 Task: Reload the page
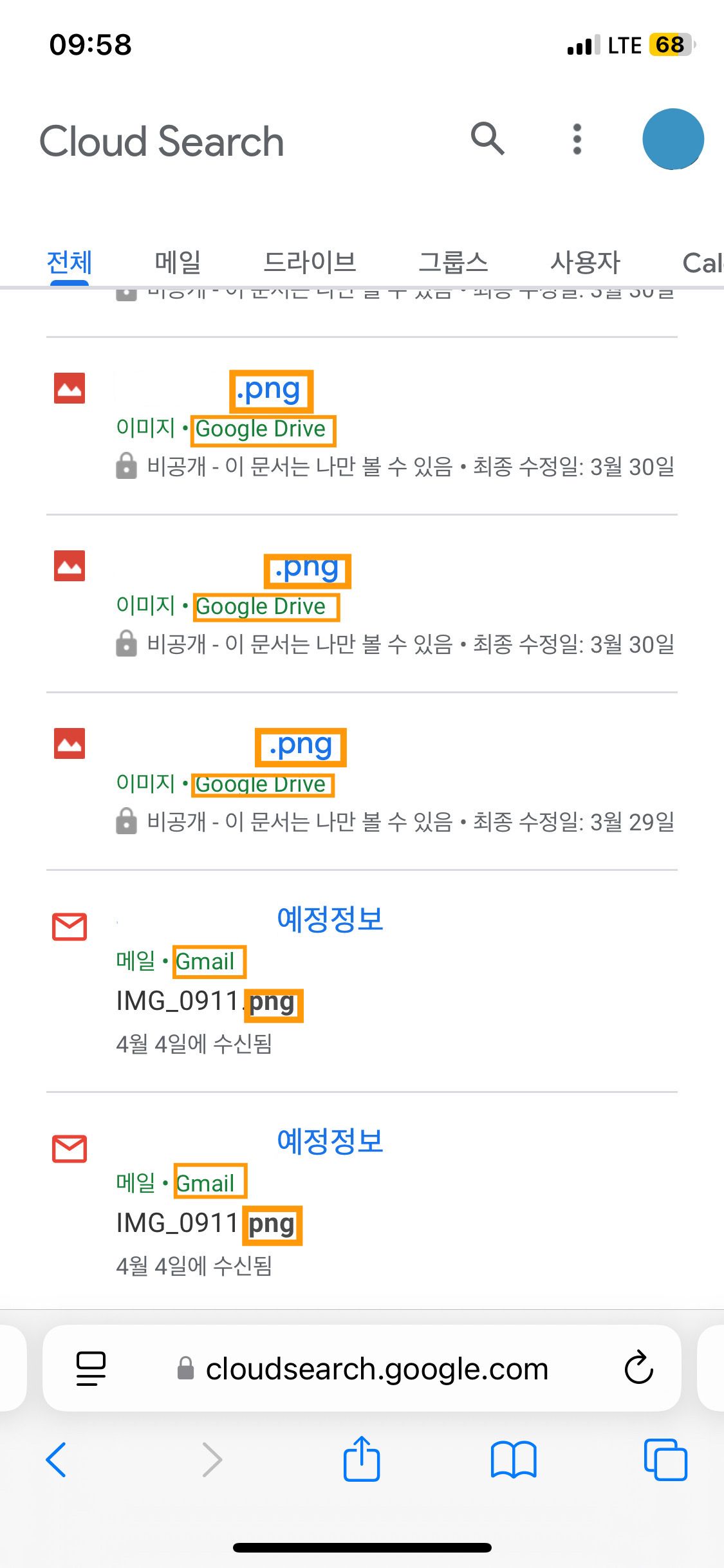pos(638,1368)
